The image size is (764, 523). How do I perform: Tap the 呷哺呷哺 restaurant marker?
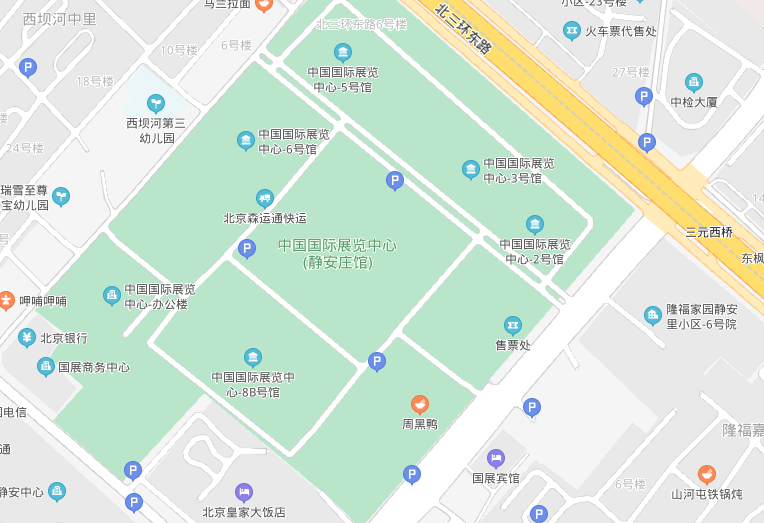click(6, 300)
